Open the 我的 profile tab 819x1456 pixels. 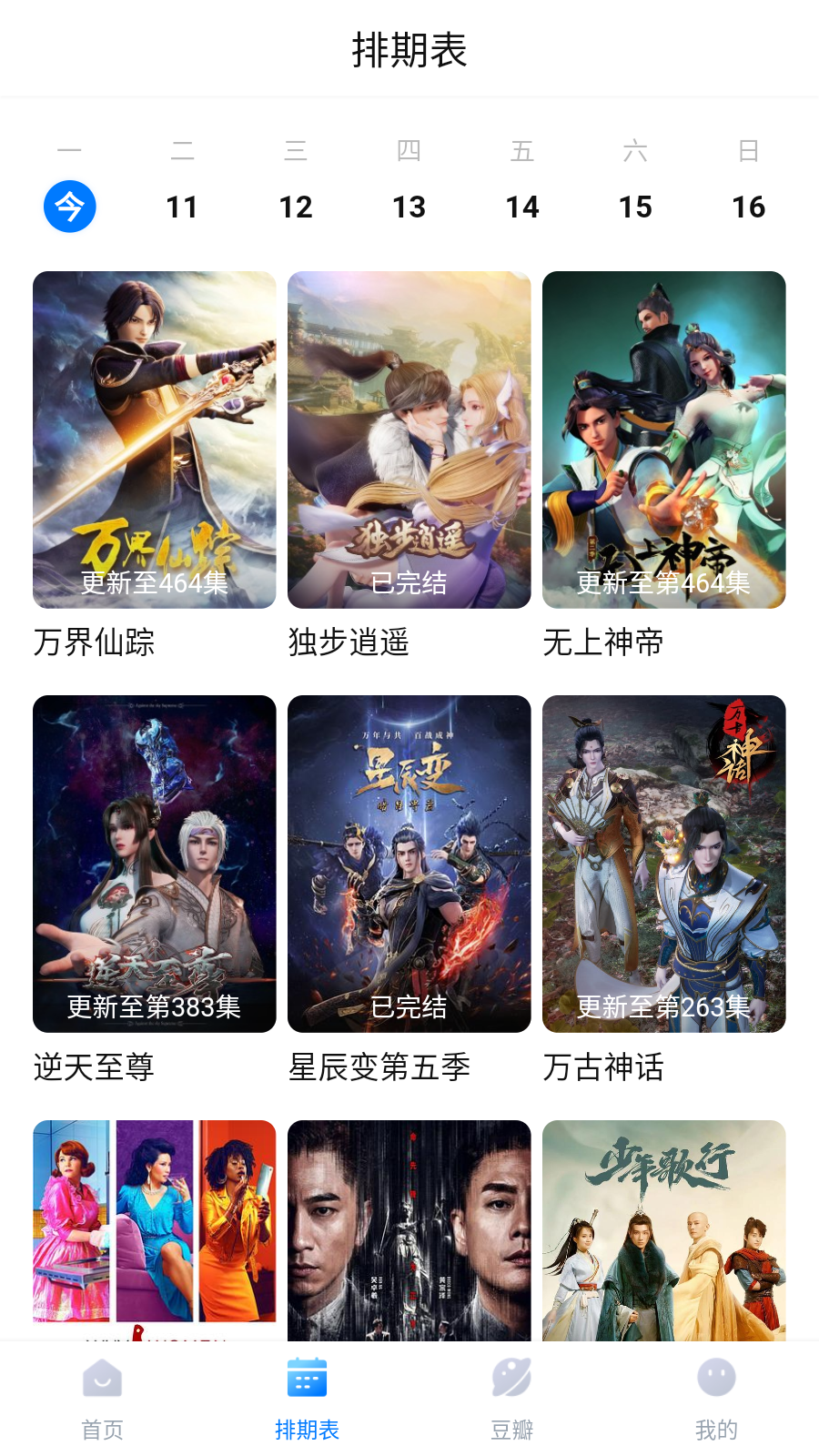tap(716, 1399)
